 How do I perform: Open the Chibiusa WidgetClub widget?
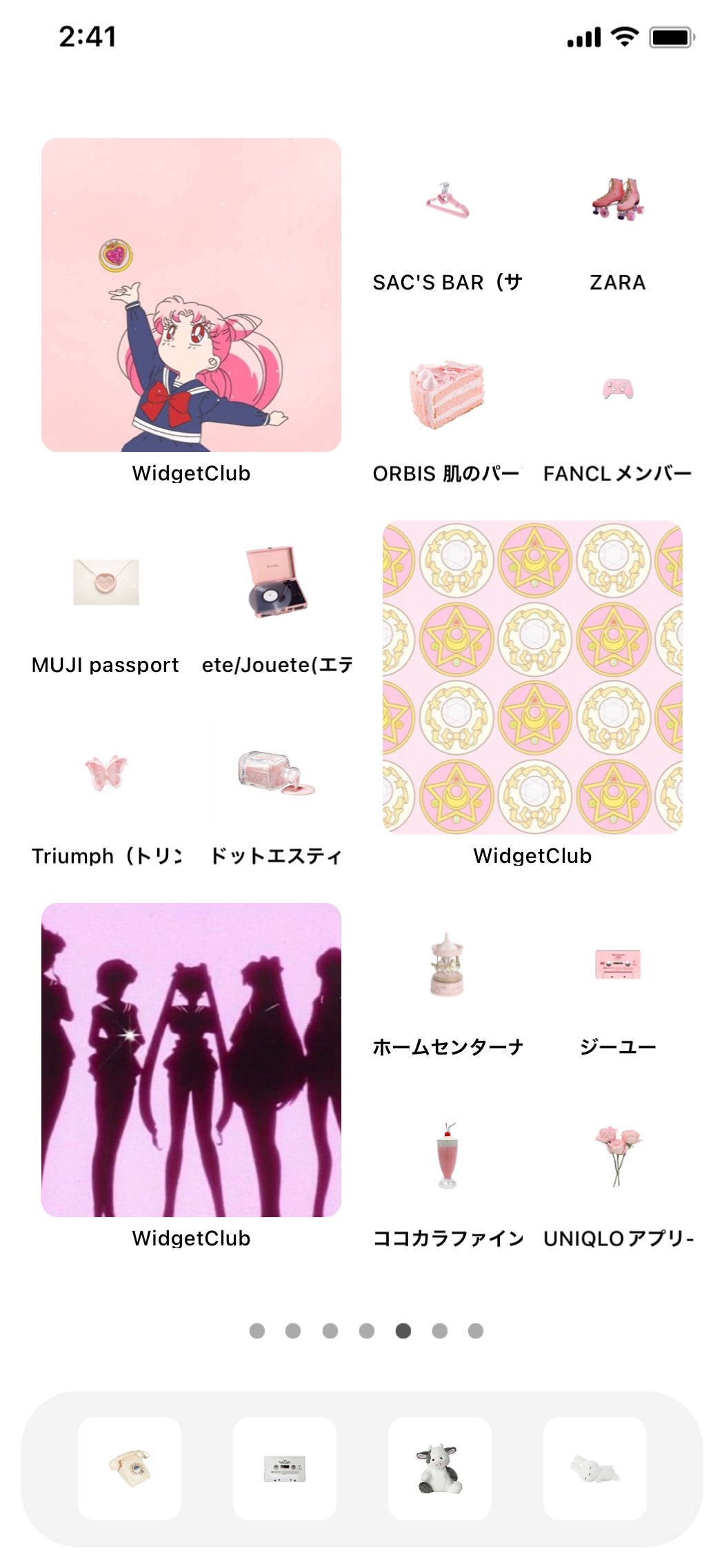click(x=191, y=295)
